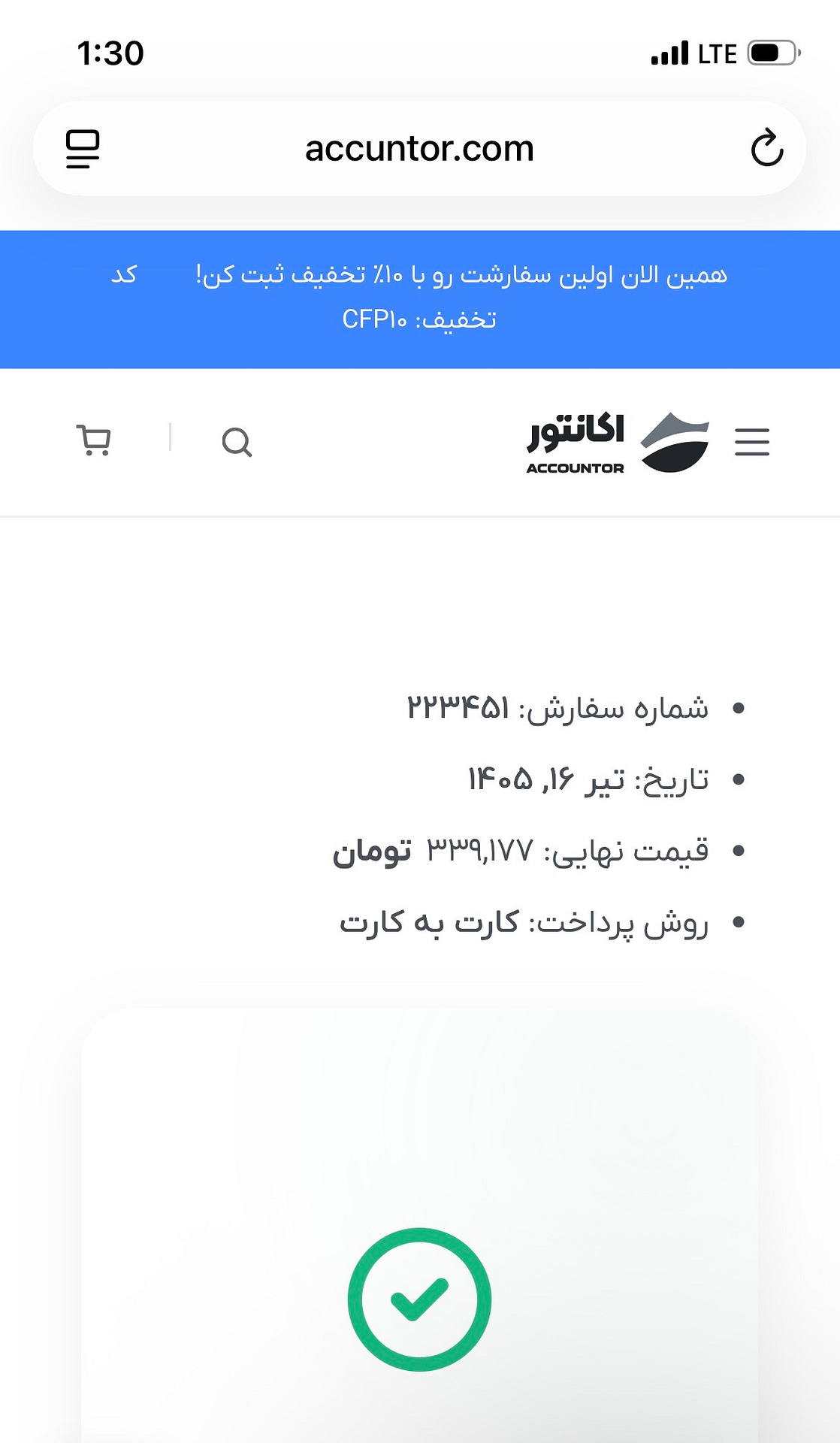
Task: Open the shopping cart
Action: coord(94,440)
